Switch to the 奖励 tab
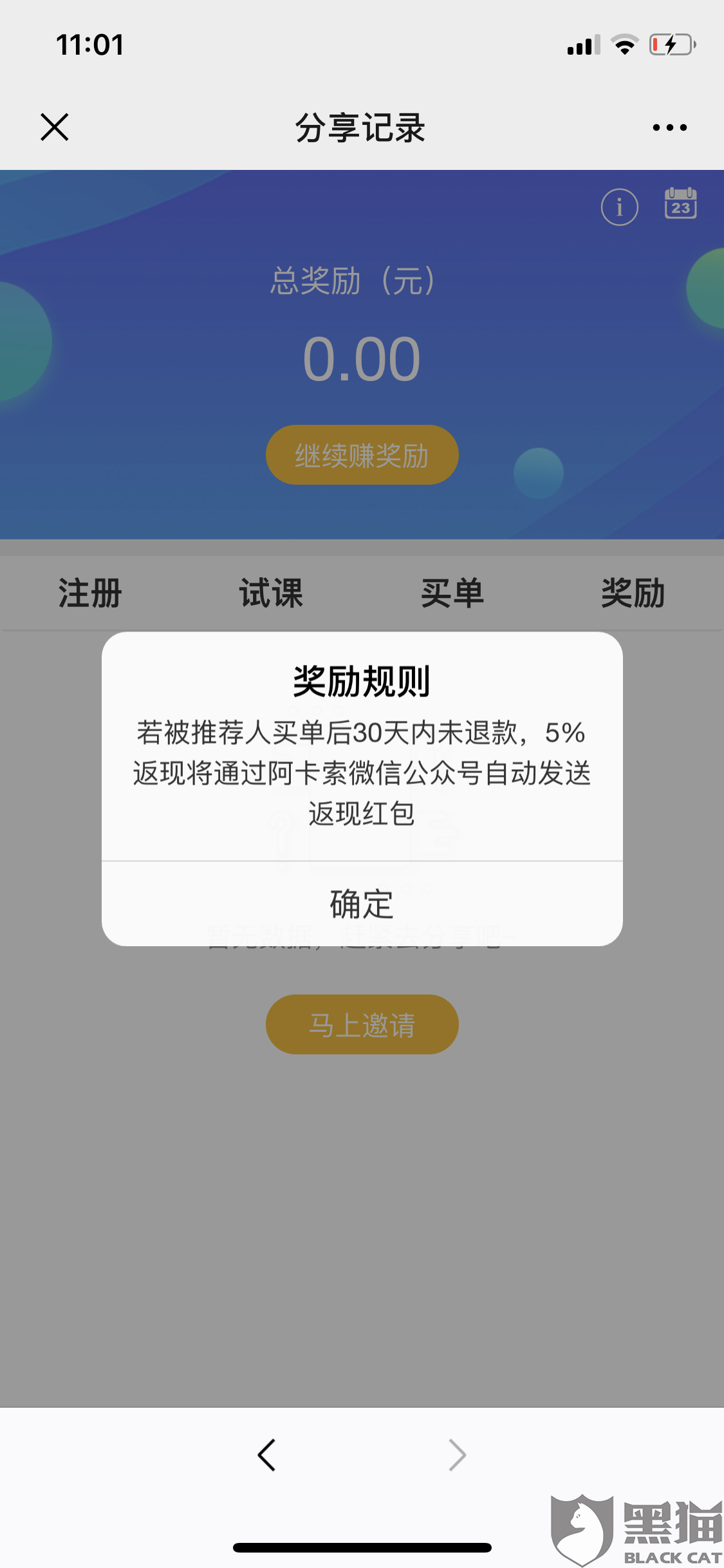This screenshot has width=724, height=1568. [633, 593]
